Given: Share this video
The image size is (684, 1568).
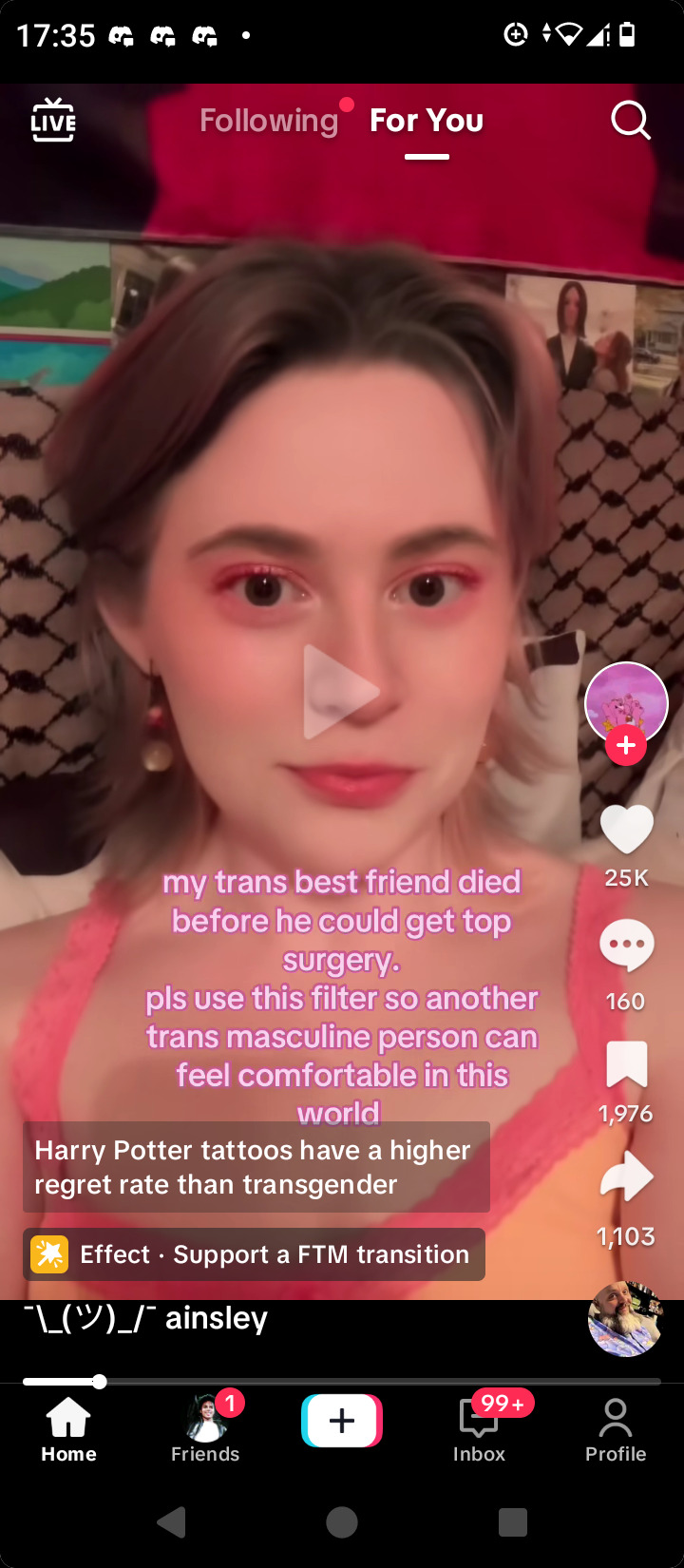Looking at the screenshot, I should pyautogui.click(x=626, y=1178).
